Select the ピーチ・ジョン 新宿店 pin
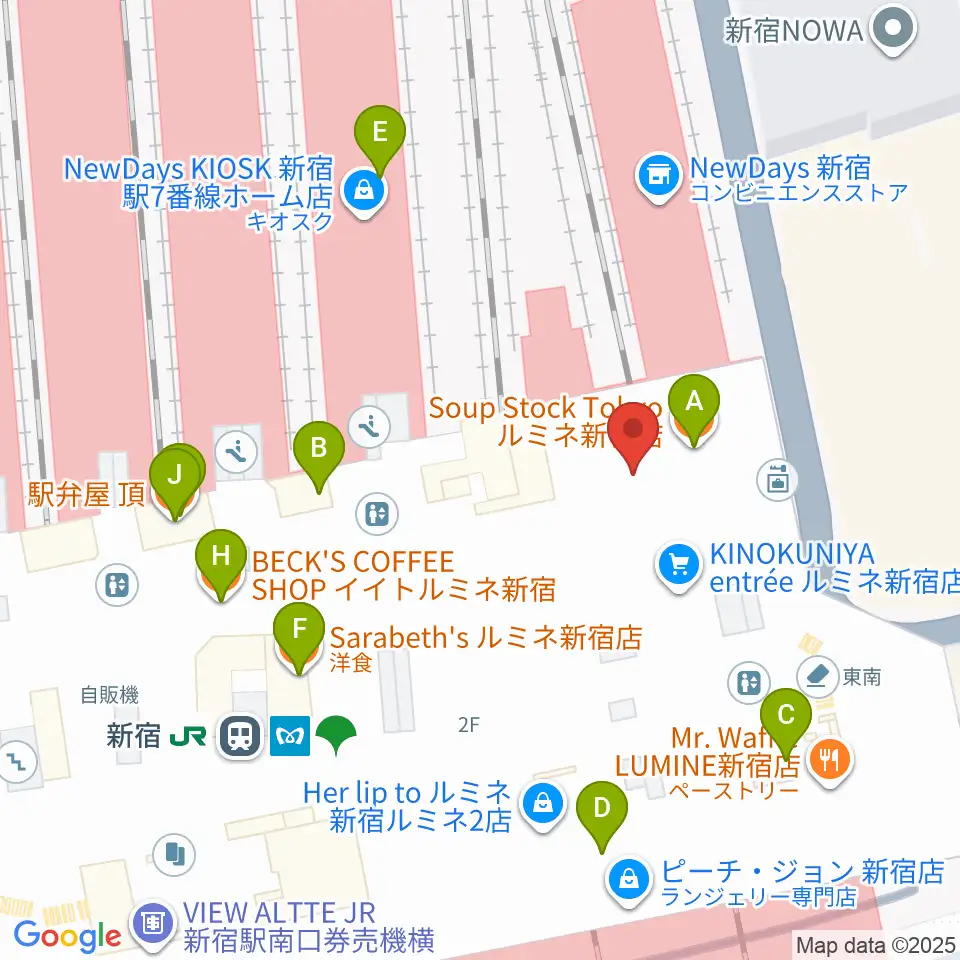 (x=628, y=880)
